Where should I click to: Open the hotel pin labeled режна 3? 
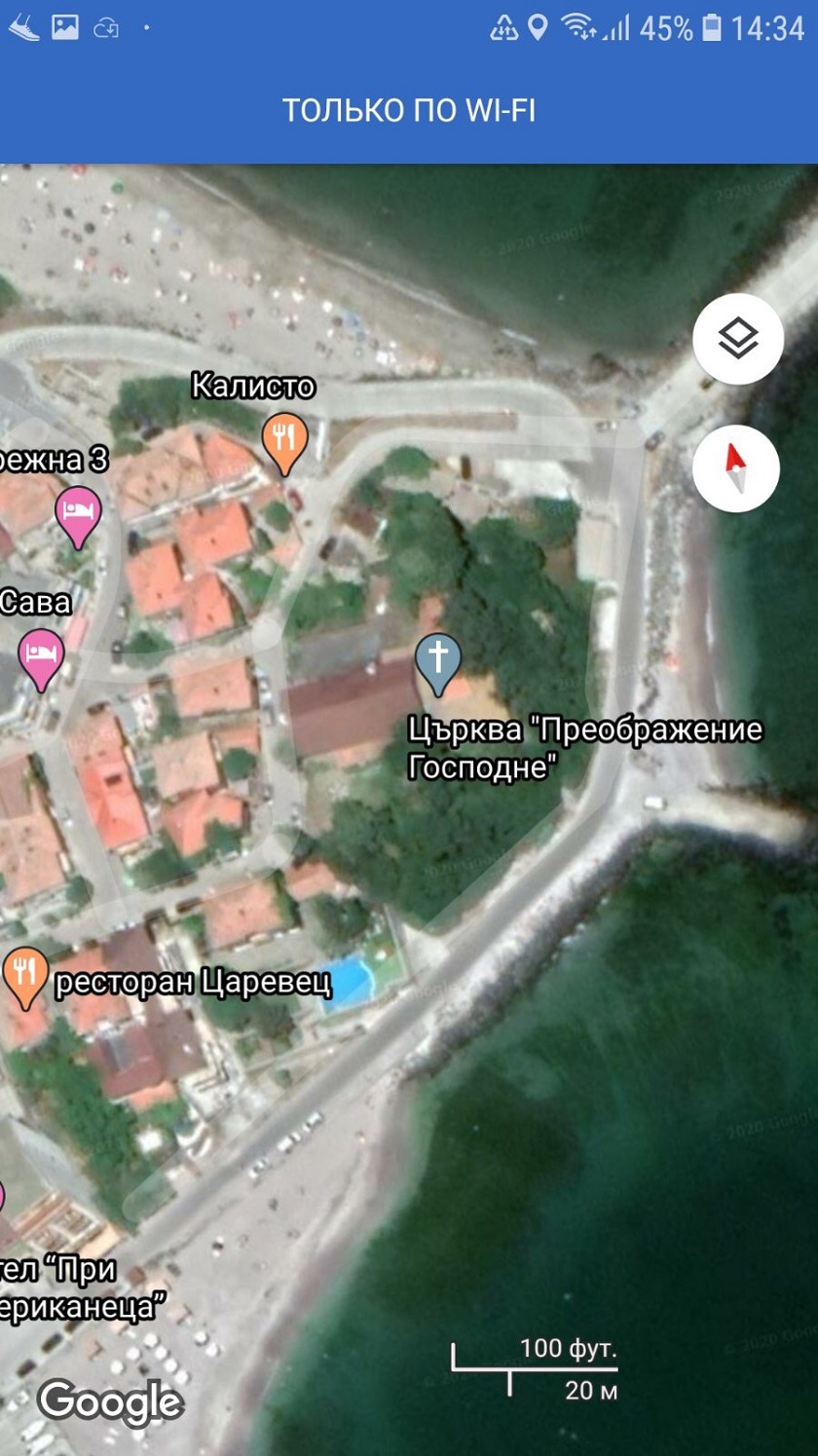click(x=78, y=512)
